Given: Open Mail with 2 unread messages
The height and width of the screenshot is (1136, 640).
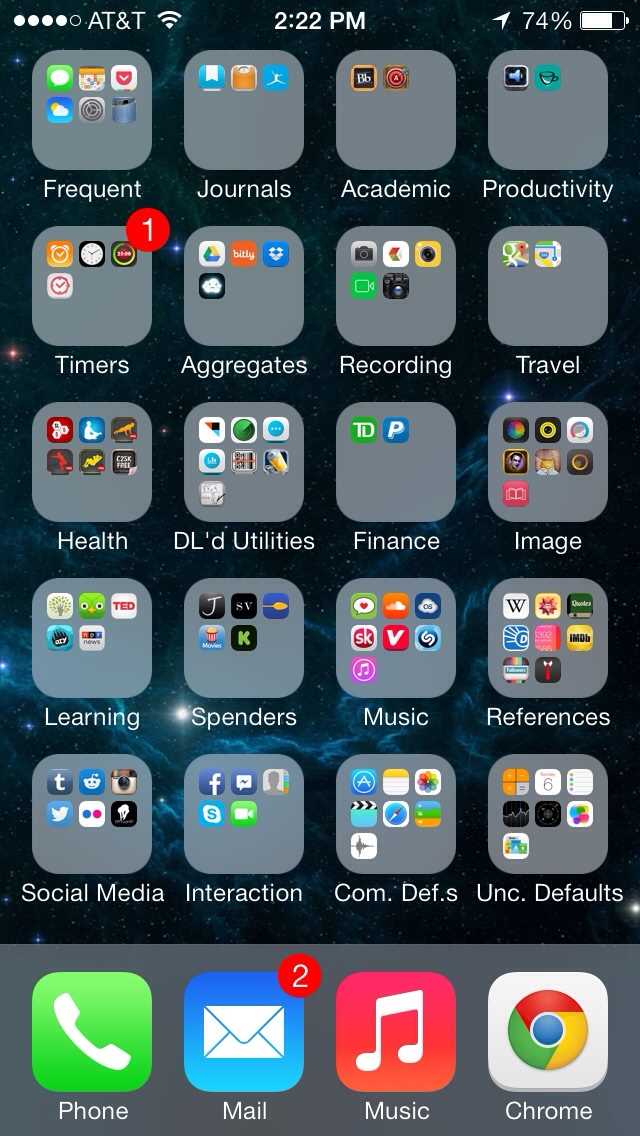Looking at the screenshot, I should point(244,1032).
